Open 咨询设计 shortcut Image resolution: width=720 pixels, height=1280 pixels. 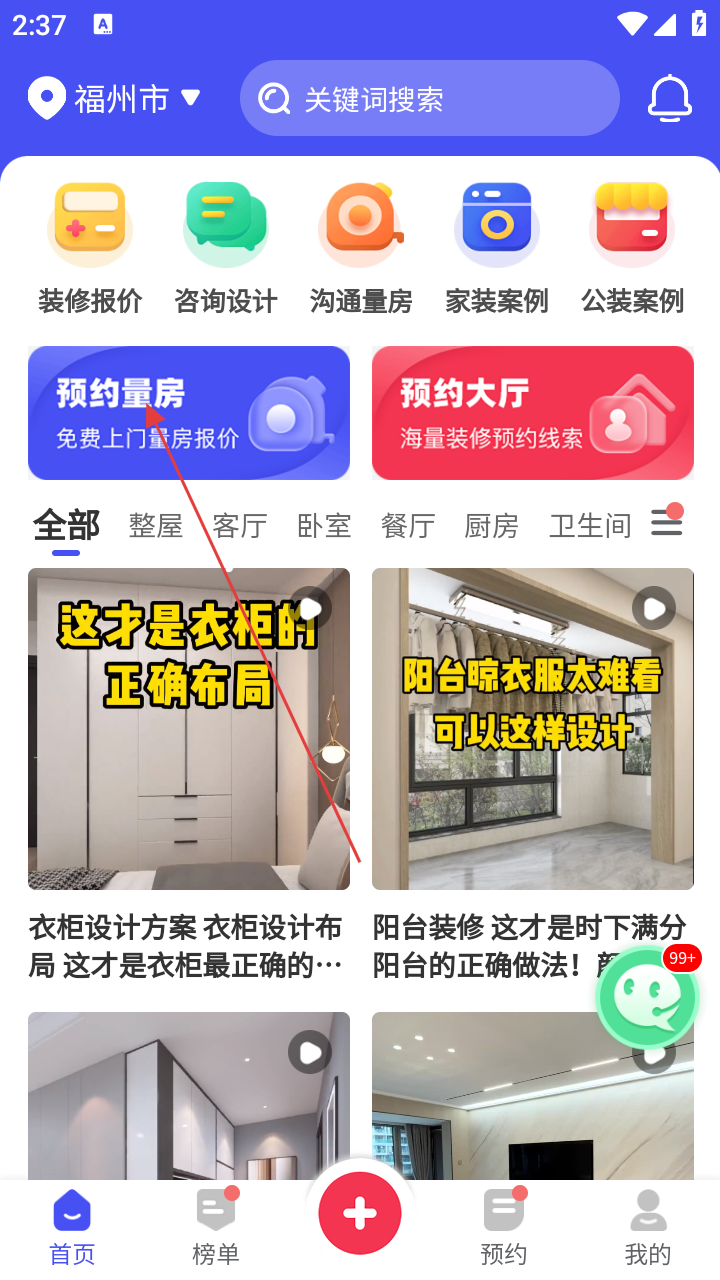(225, 247)
